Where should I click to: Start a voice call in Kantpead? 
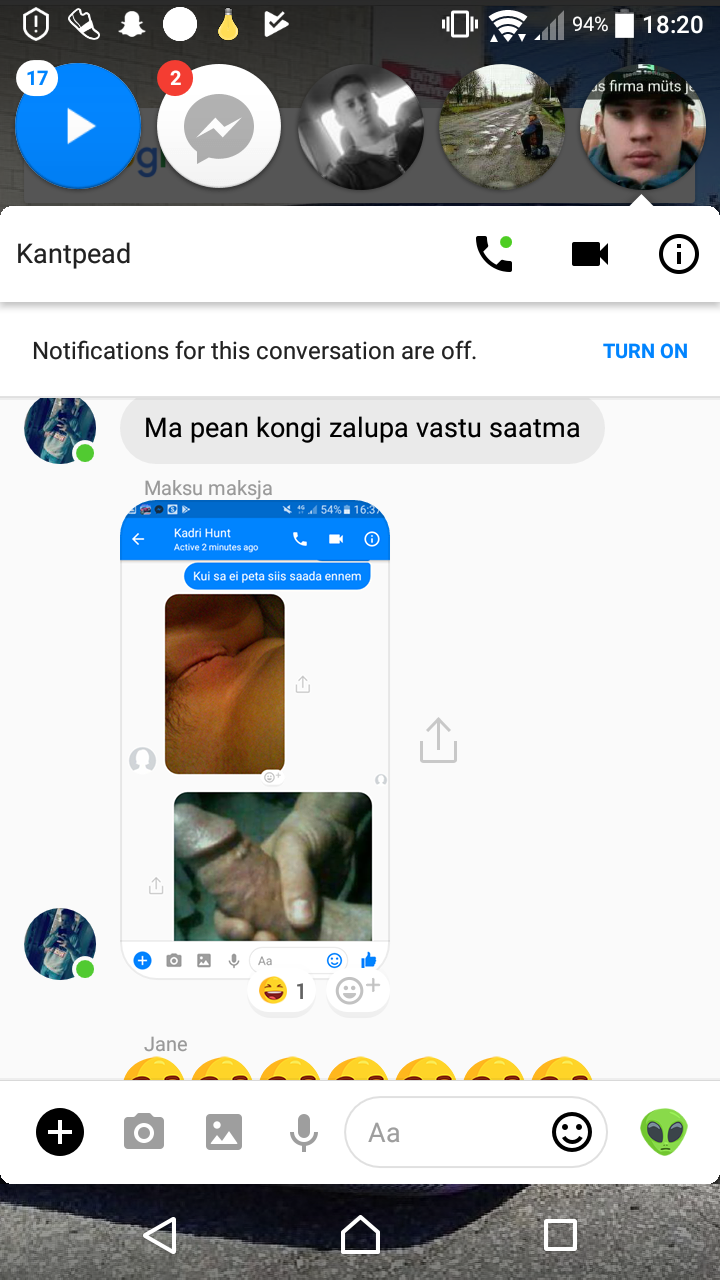[x=493, y=254]
